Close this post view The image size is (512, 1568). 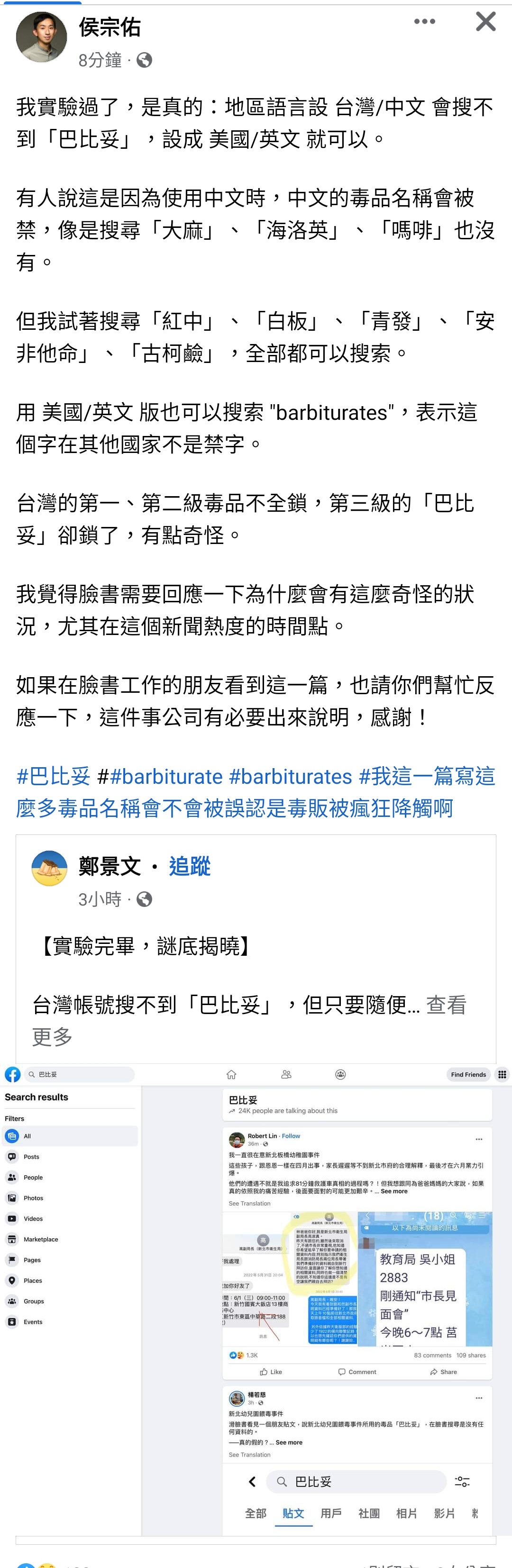coord(485,22)
